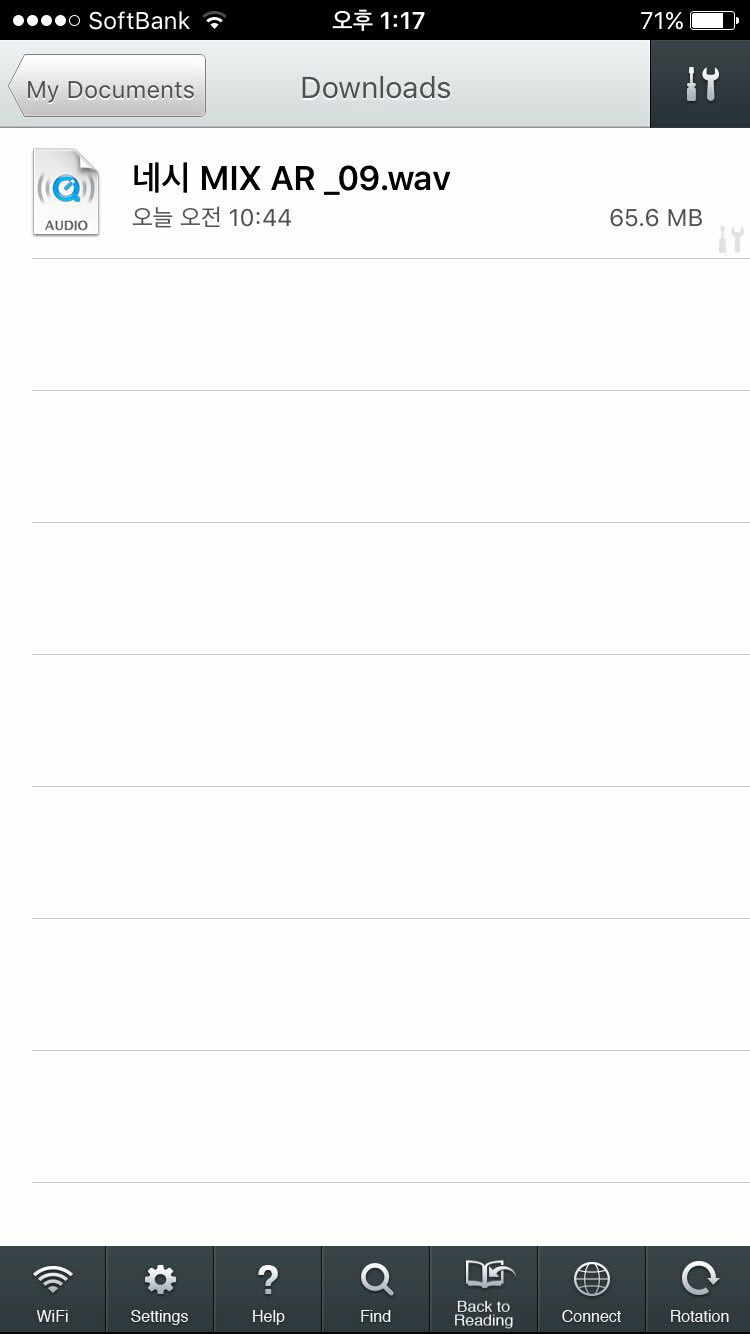The image size is (750, 1334).
Task: Tap the Rotation button
Action: (x=699, y=1290)
